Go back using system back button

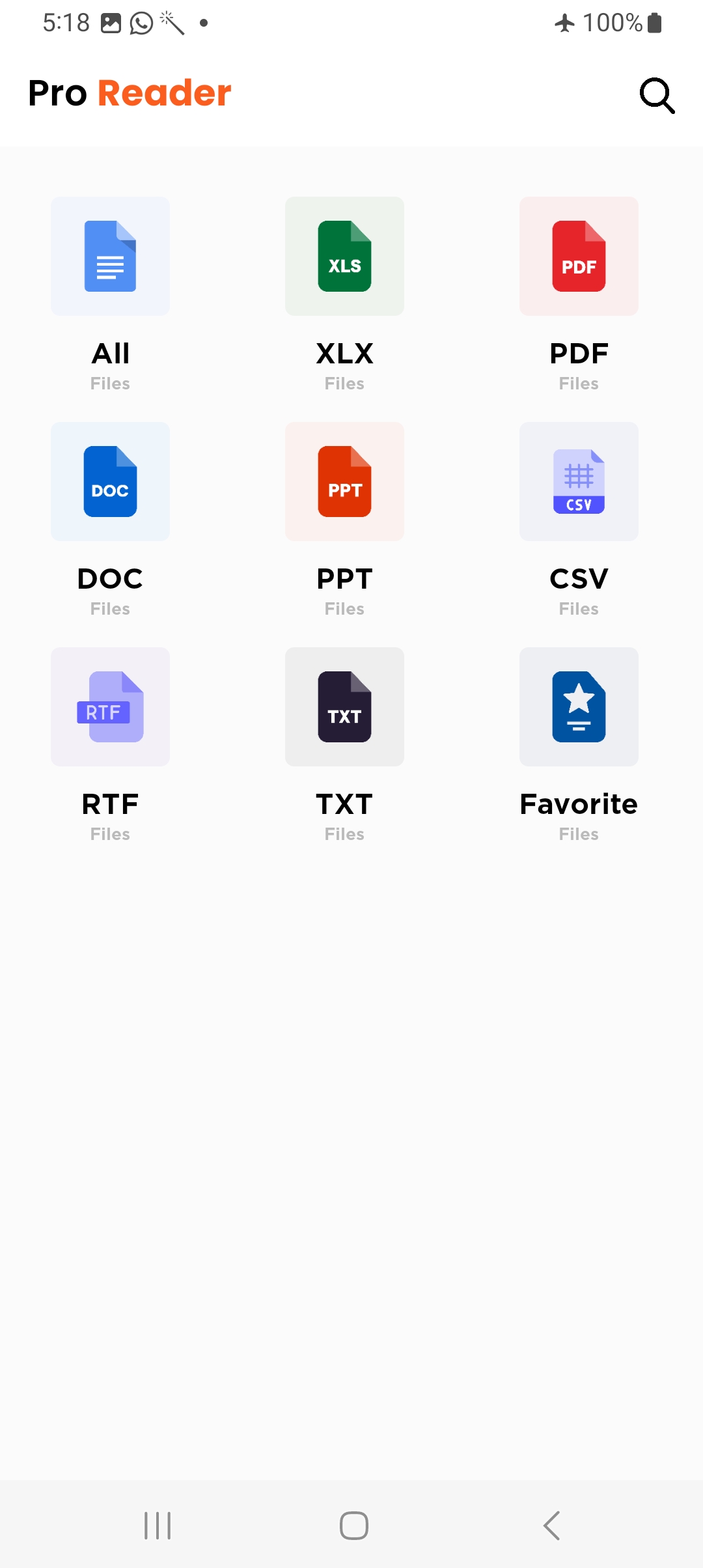(551, 1525)
